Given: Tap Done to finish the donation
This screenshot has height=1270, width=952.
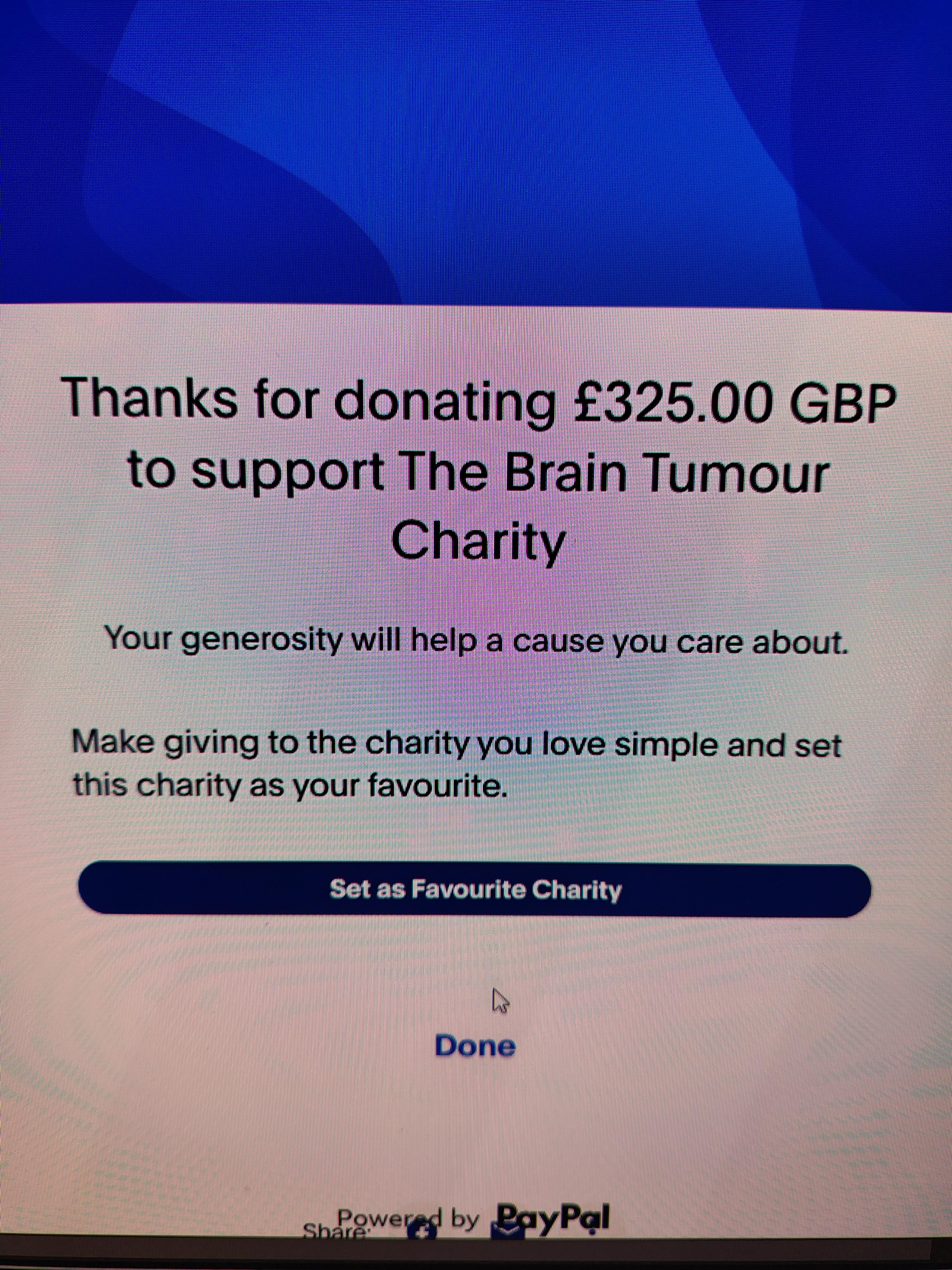Looking at the screenshot, I should coord(475,1046).
